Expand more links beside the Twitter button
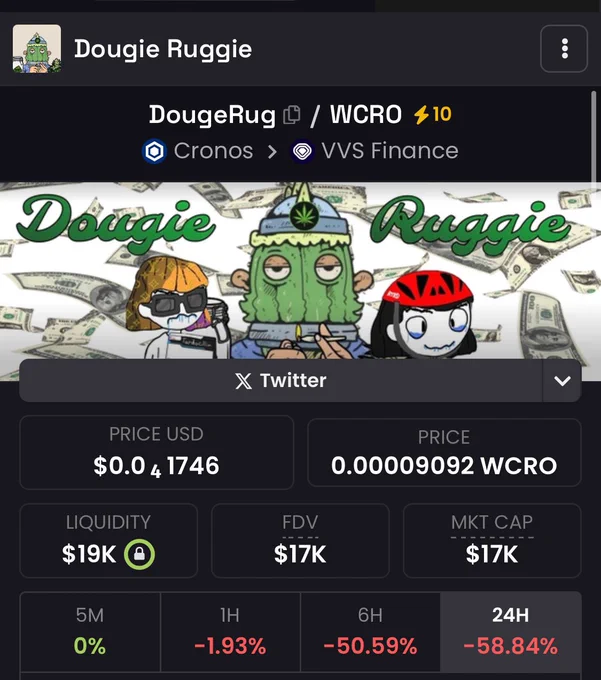Screen dimensions: 601x680 coord(562,380)
